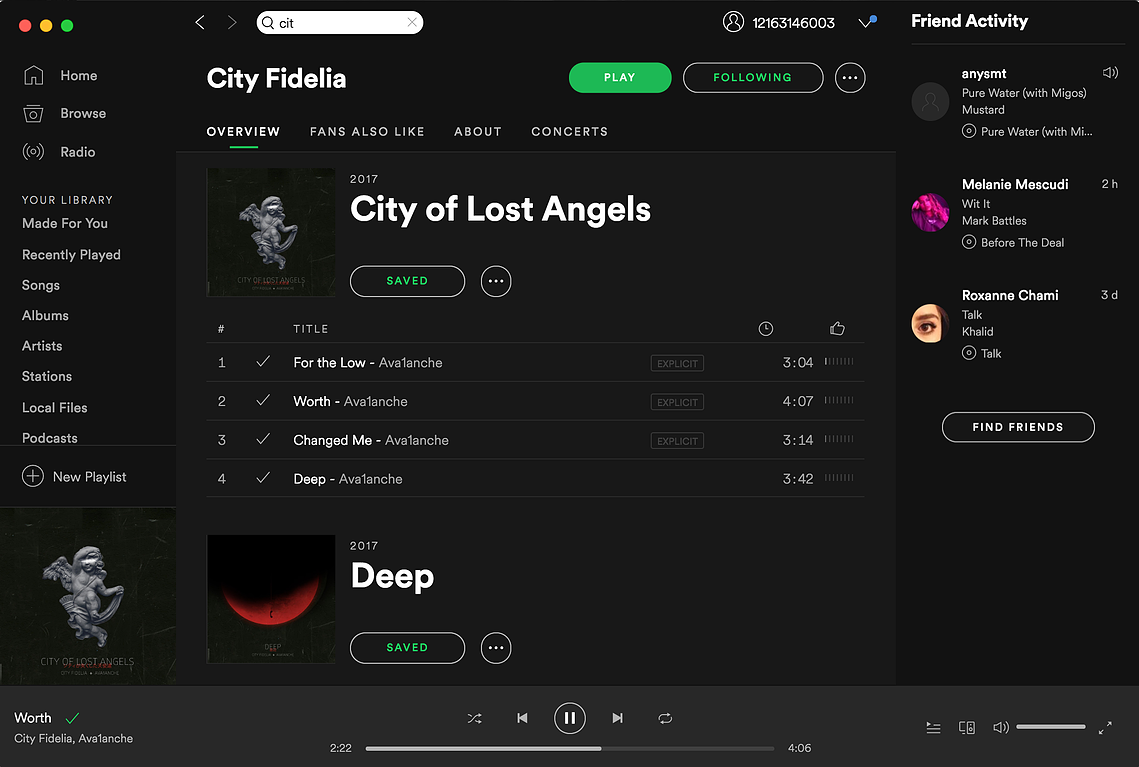Remove Deep album from saved

[x=407, y=647]
